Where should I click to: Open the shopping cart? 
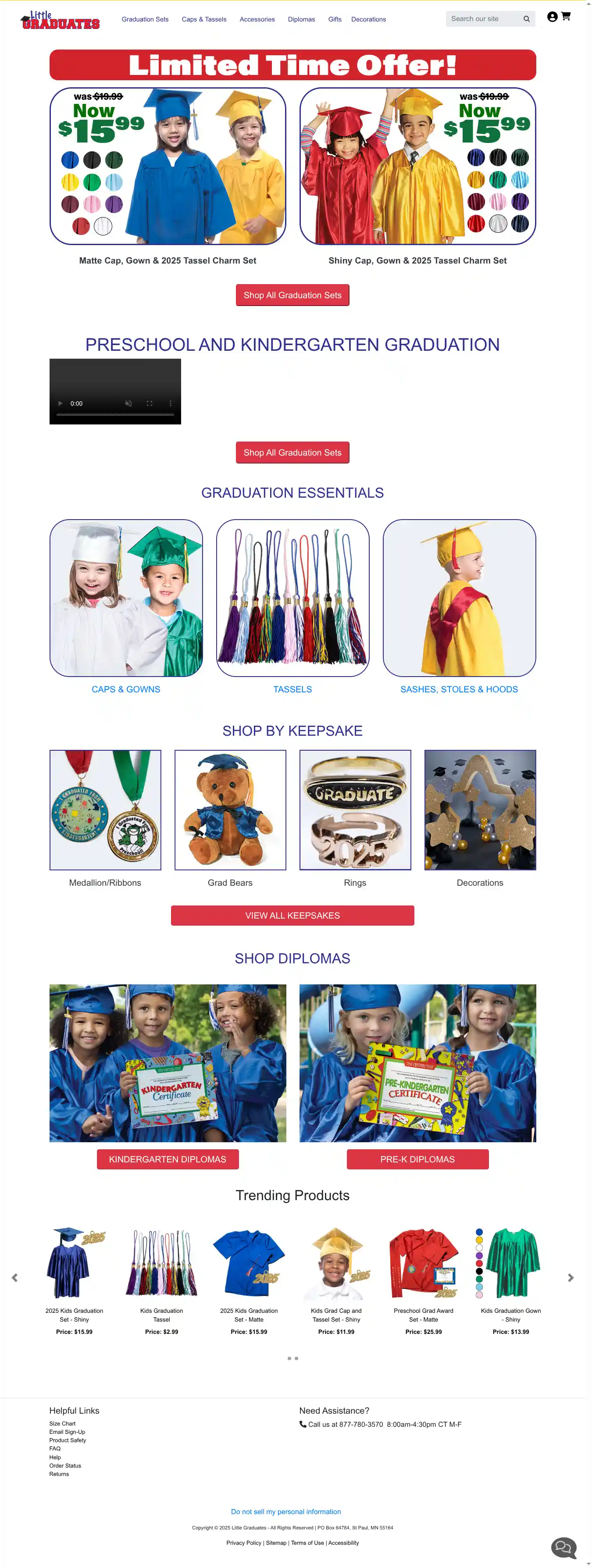click(566, 16)
